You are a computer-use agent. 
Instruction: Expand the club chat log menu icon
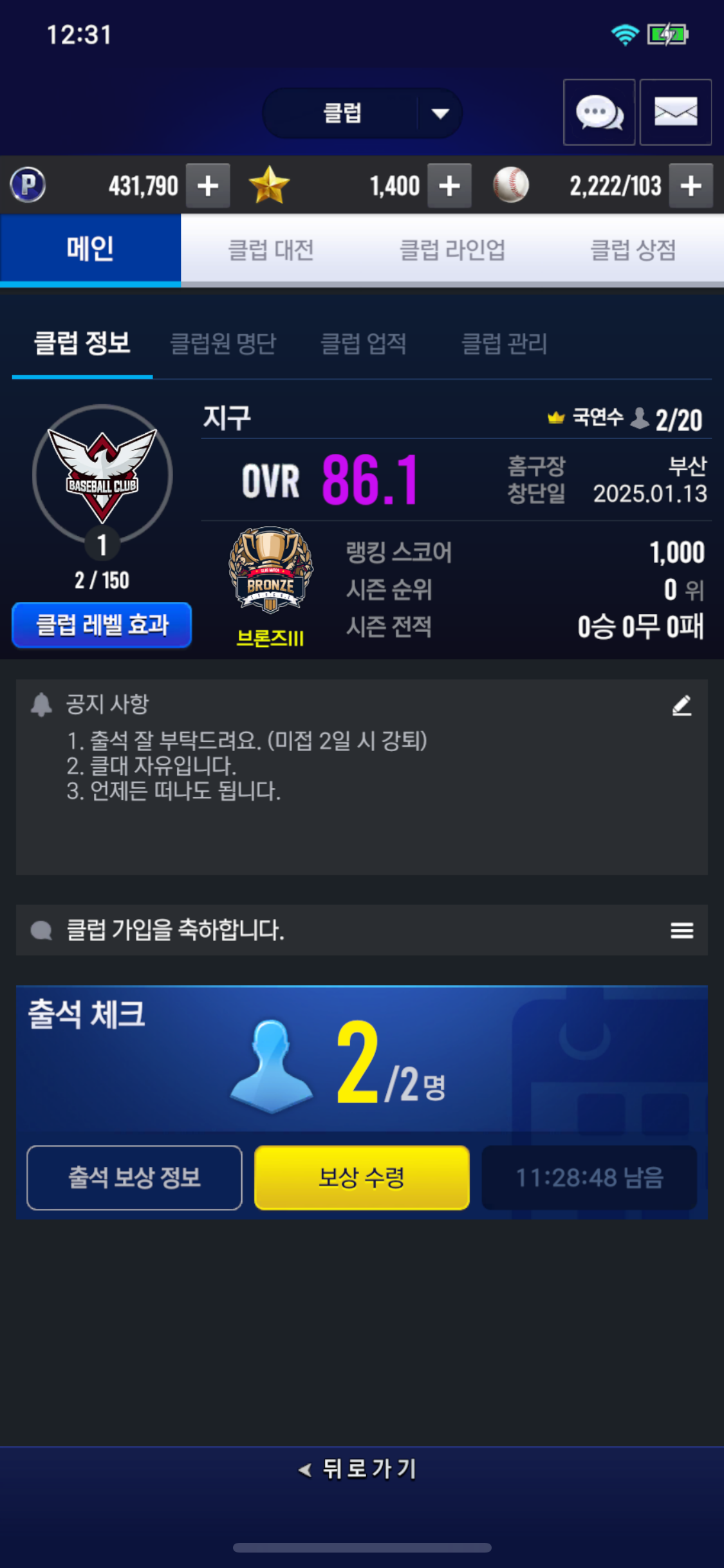pos(682,930)
